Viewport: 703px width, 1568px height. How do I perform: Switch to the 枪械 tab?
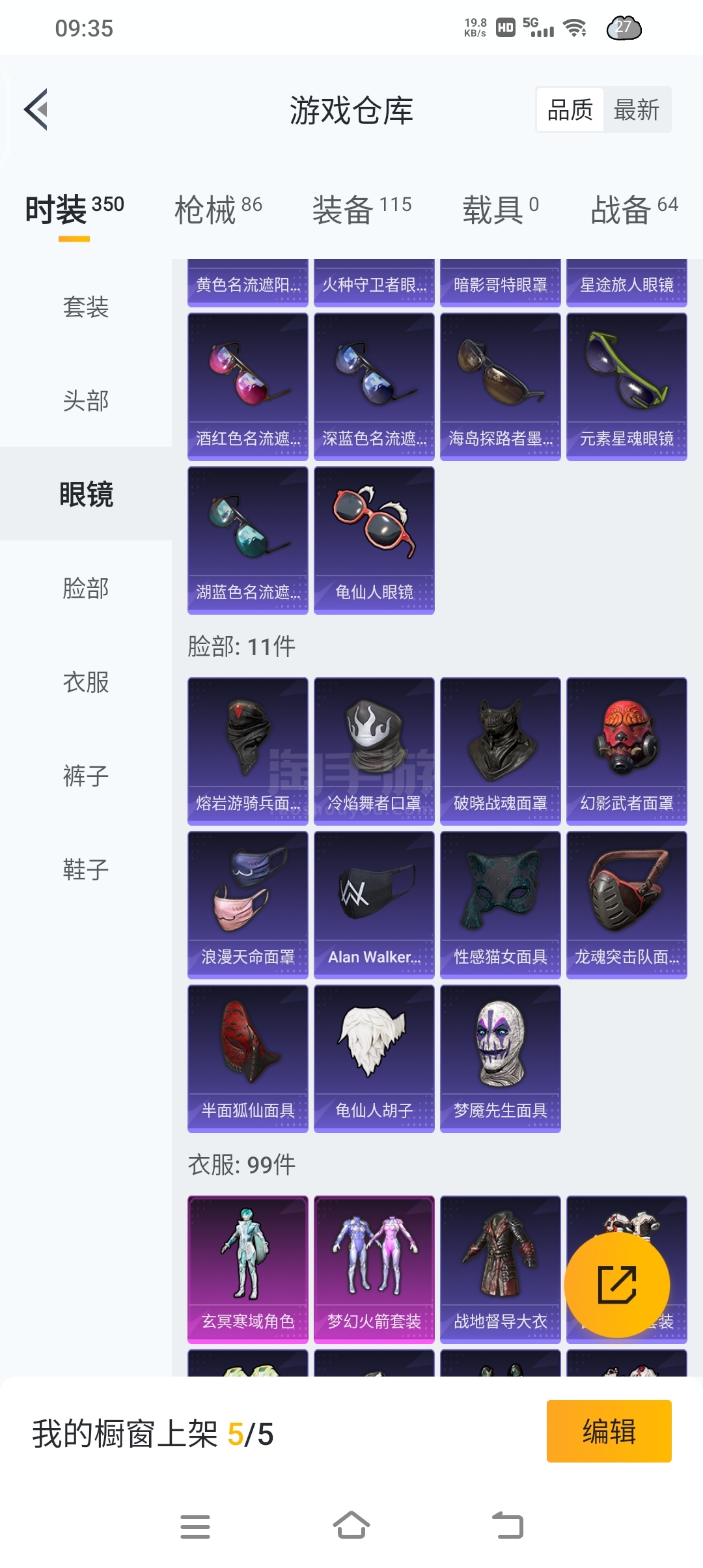(x=218, y=210)
